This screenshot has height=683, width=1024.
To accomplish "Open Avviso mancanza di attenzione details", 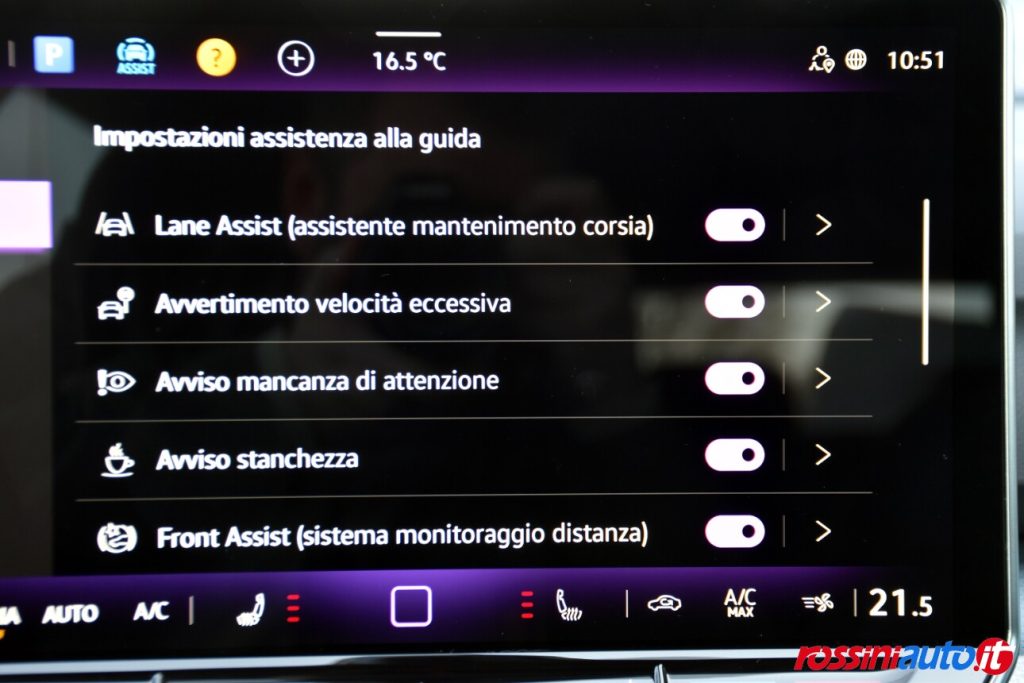I will (823, 378).
